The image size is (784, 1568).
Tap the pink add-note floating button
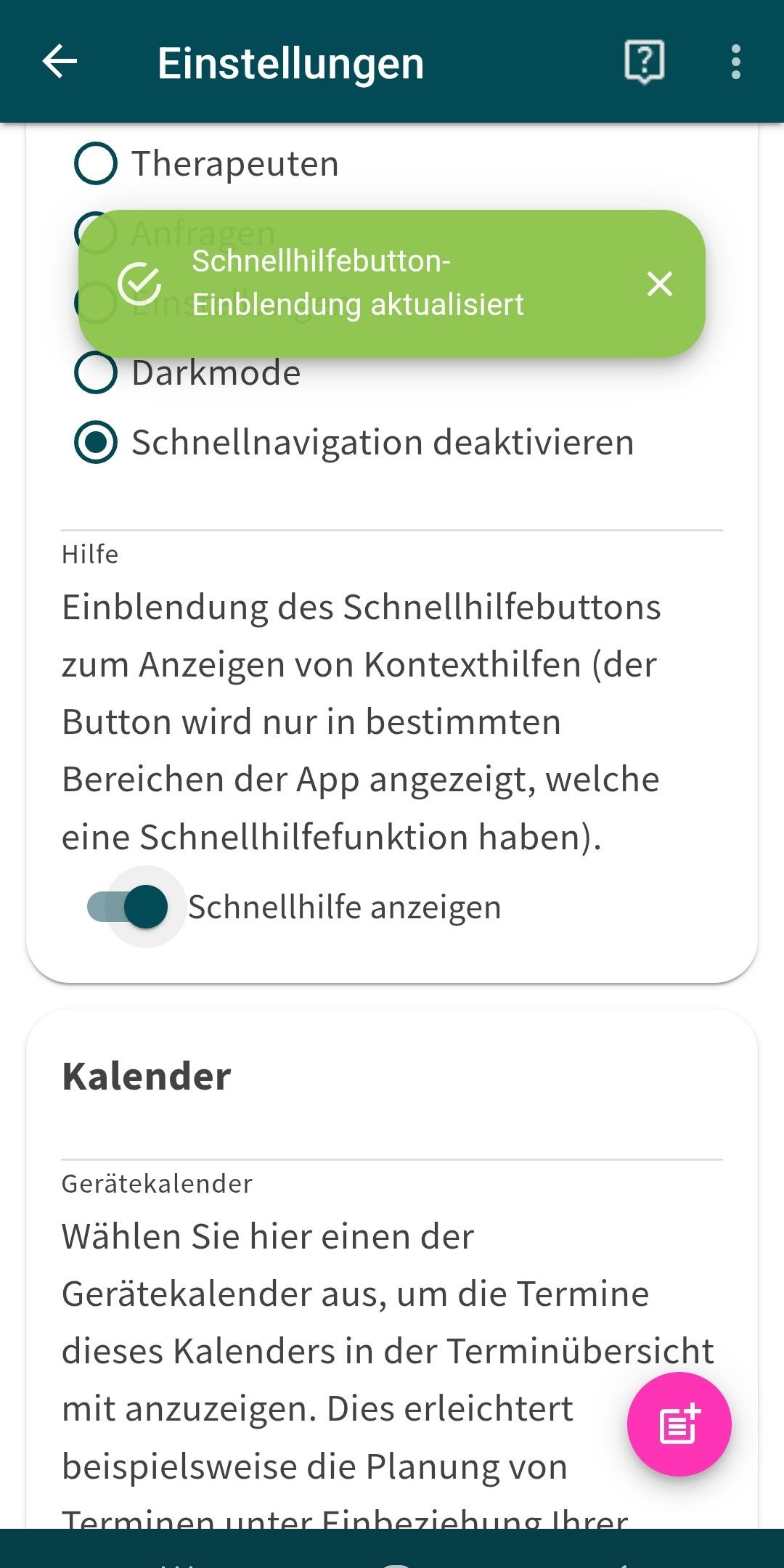[679, 1424]
